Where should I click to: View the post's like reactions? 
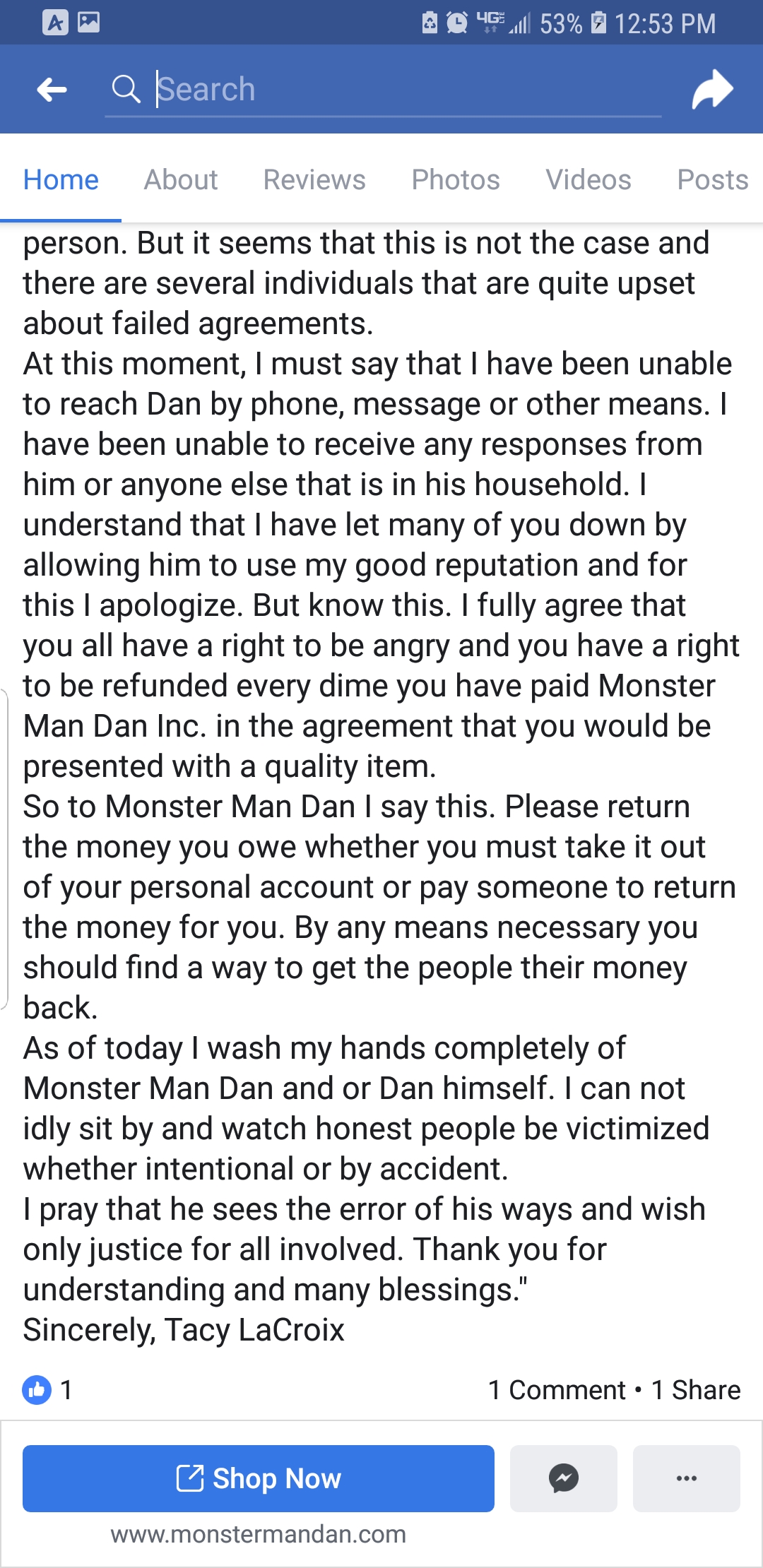(x=47, y=1390)
